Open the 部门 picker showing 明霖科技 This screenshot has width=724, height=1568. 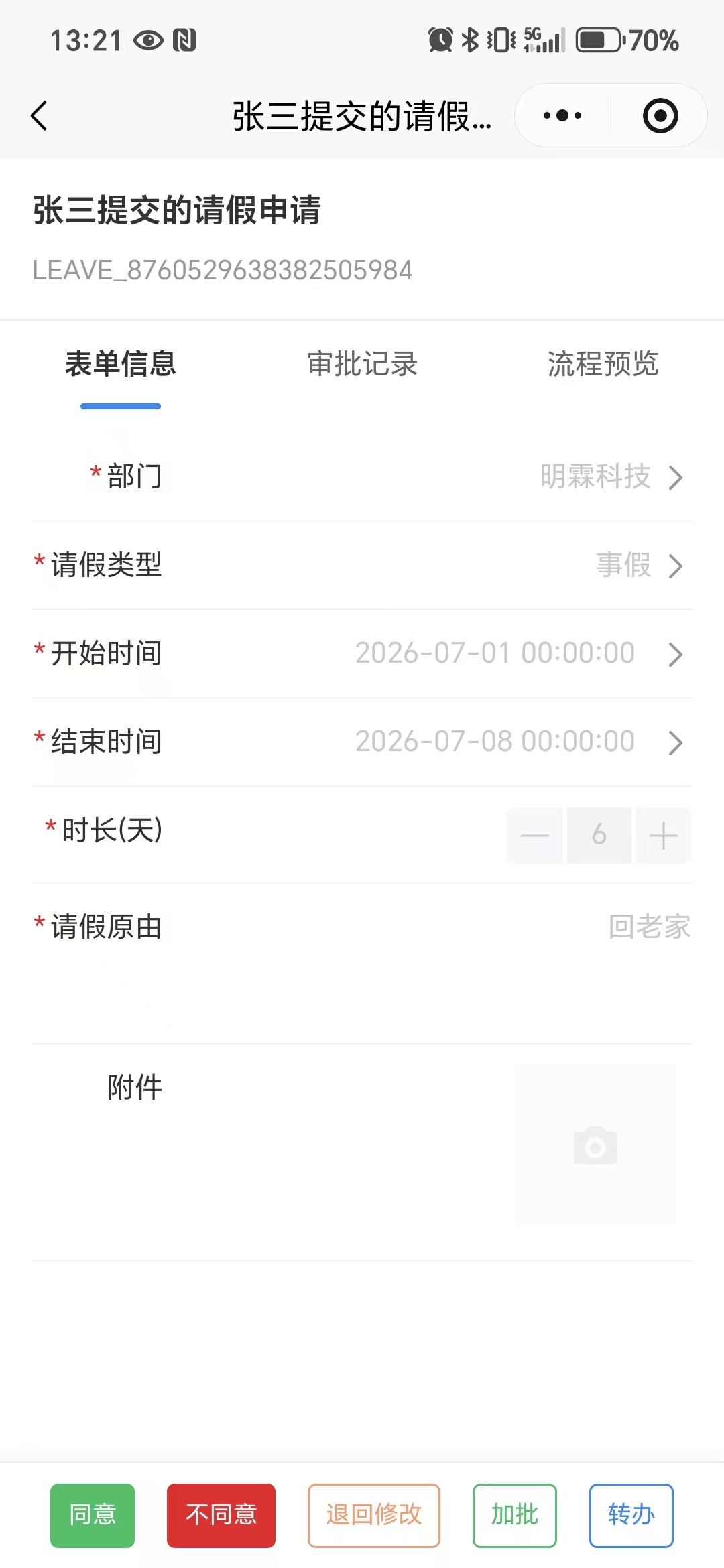coord(362,477)
